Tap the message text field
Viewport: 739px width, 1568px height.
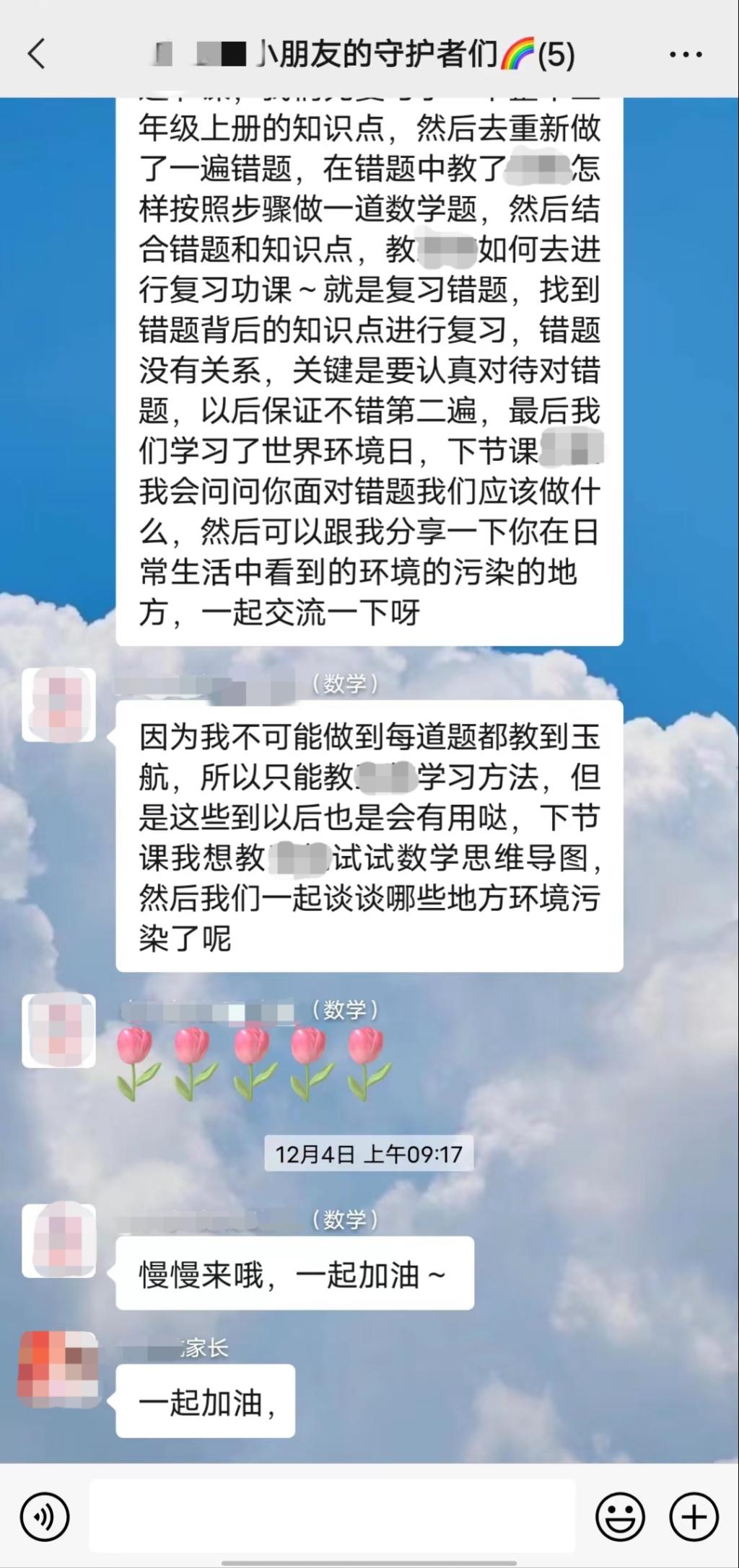click(332, 1515)
